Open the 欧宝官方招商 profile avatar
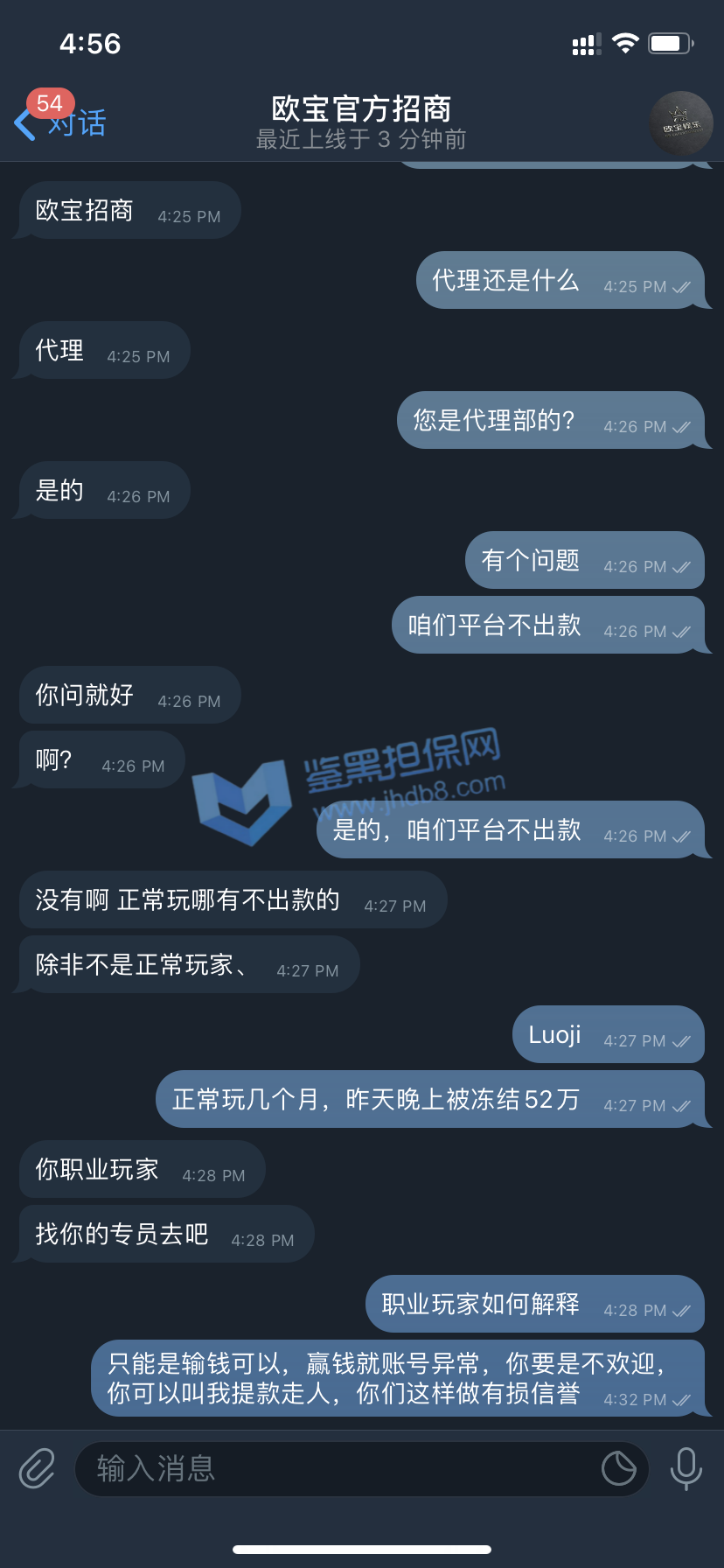Image resolution: width=724 pixels, height=1568 pixels. [681, 123]
